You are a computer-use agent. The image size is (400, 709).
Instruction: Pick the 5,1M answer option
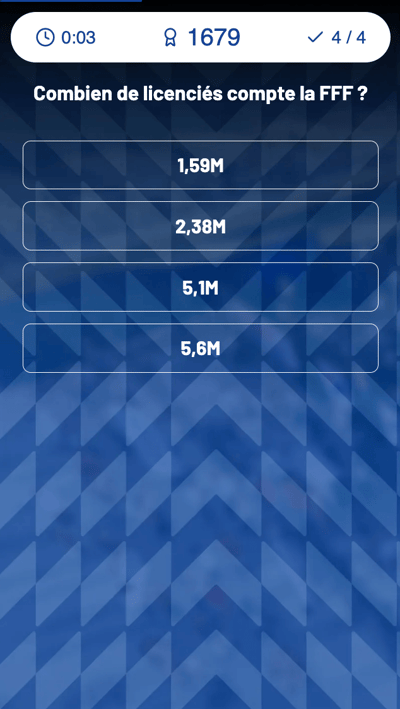coord(200,287)
